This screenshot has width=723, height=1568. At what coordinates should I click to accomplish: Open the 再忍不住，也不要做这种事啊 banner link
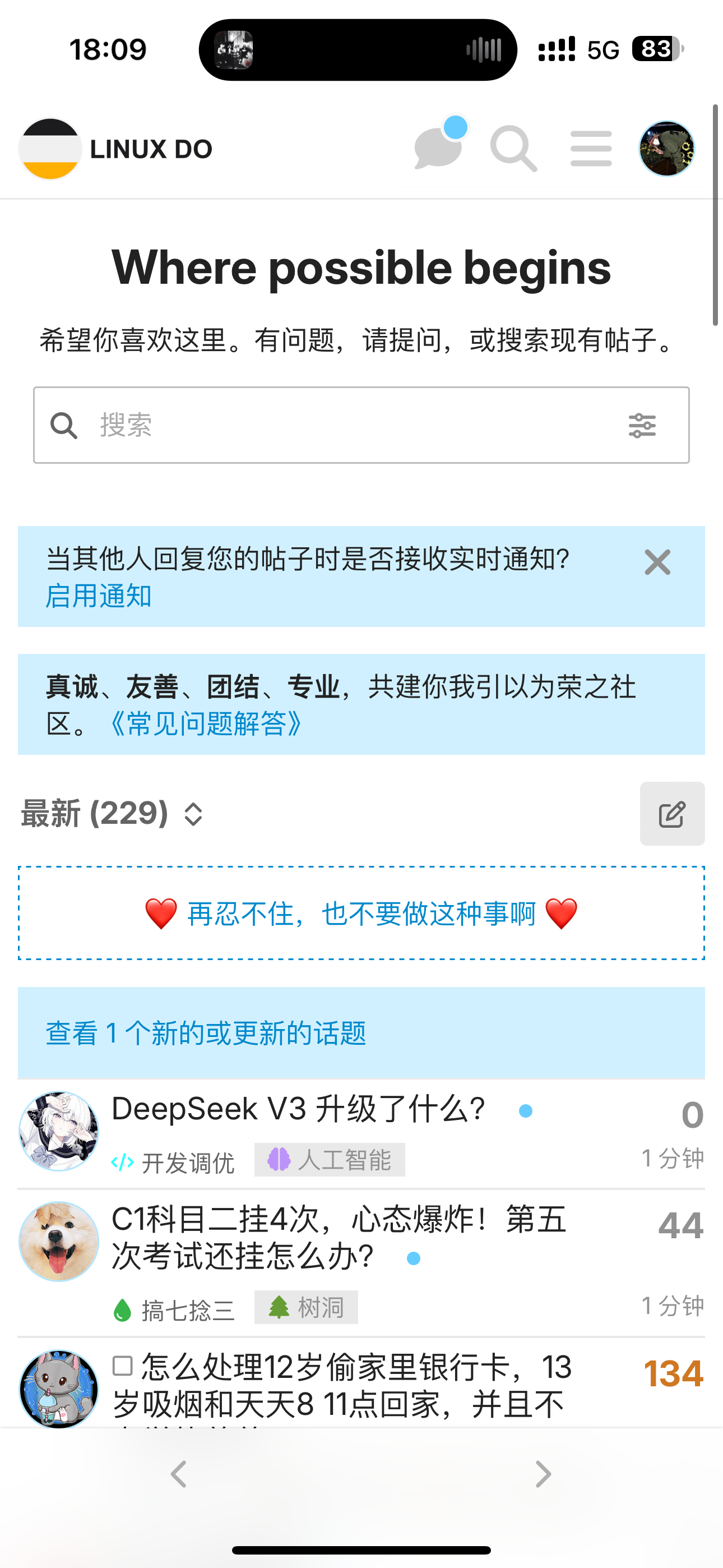tap(361, 913)
